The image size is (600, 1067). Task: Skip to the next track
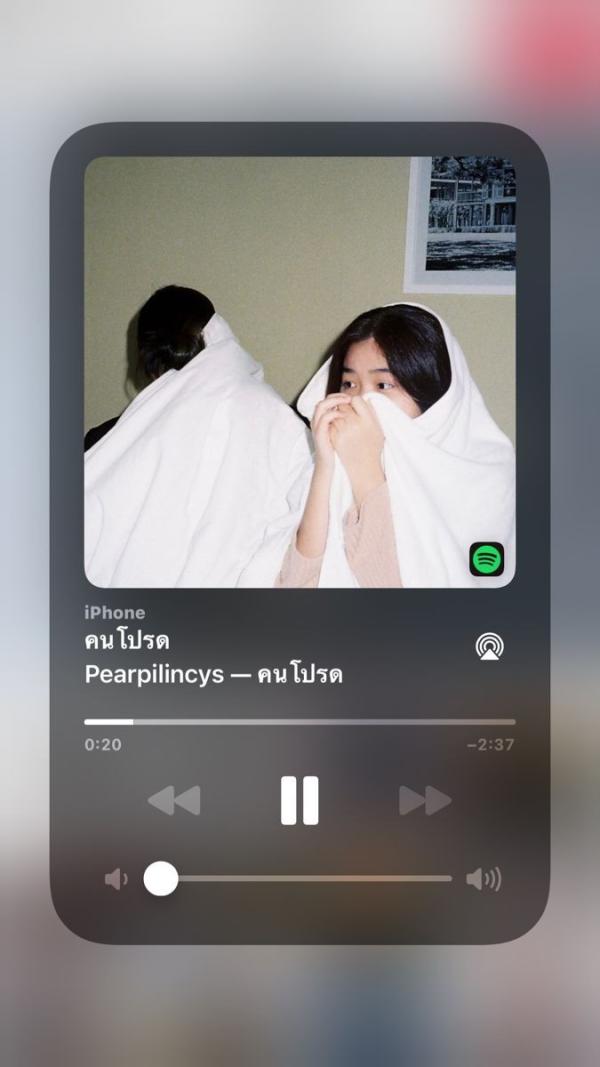click(x=425, y=800)
